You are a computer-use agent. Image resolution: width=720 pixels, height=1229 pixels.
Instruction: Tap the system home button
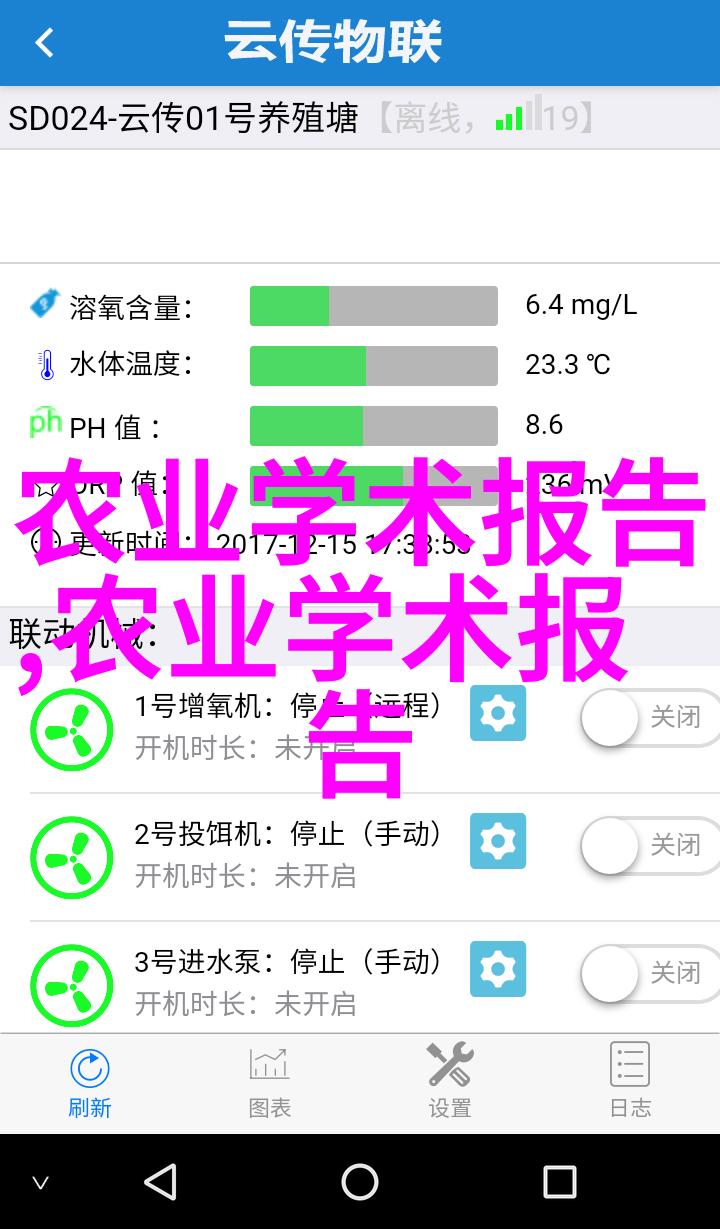pos(360,1182)
